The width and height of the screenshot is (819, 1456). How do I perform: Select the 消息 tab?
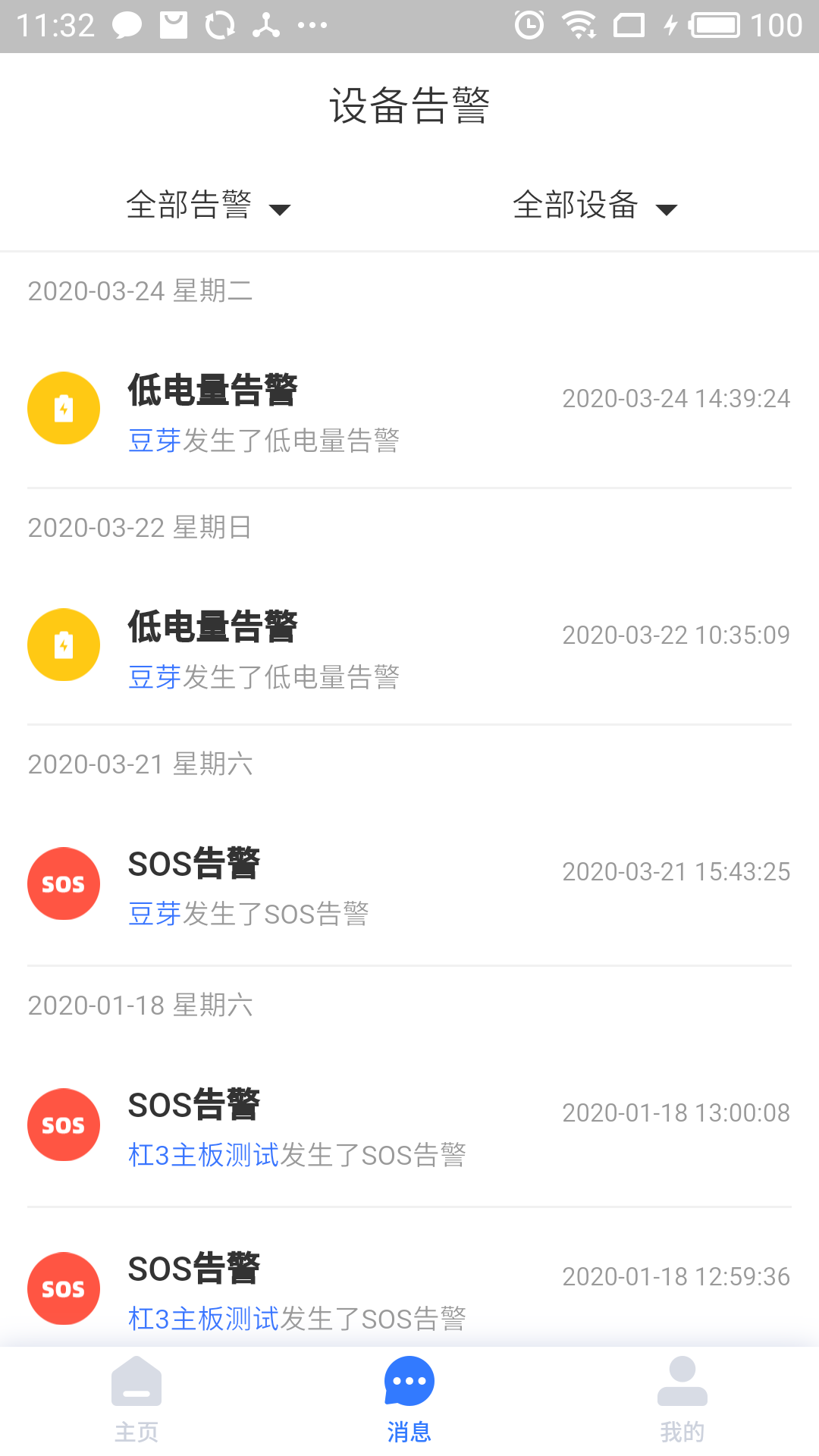point(409,1400)
